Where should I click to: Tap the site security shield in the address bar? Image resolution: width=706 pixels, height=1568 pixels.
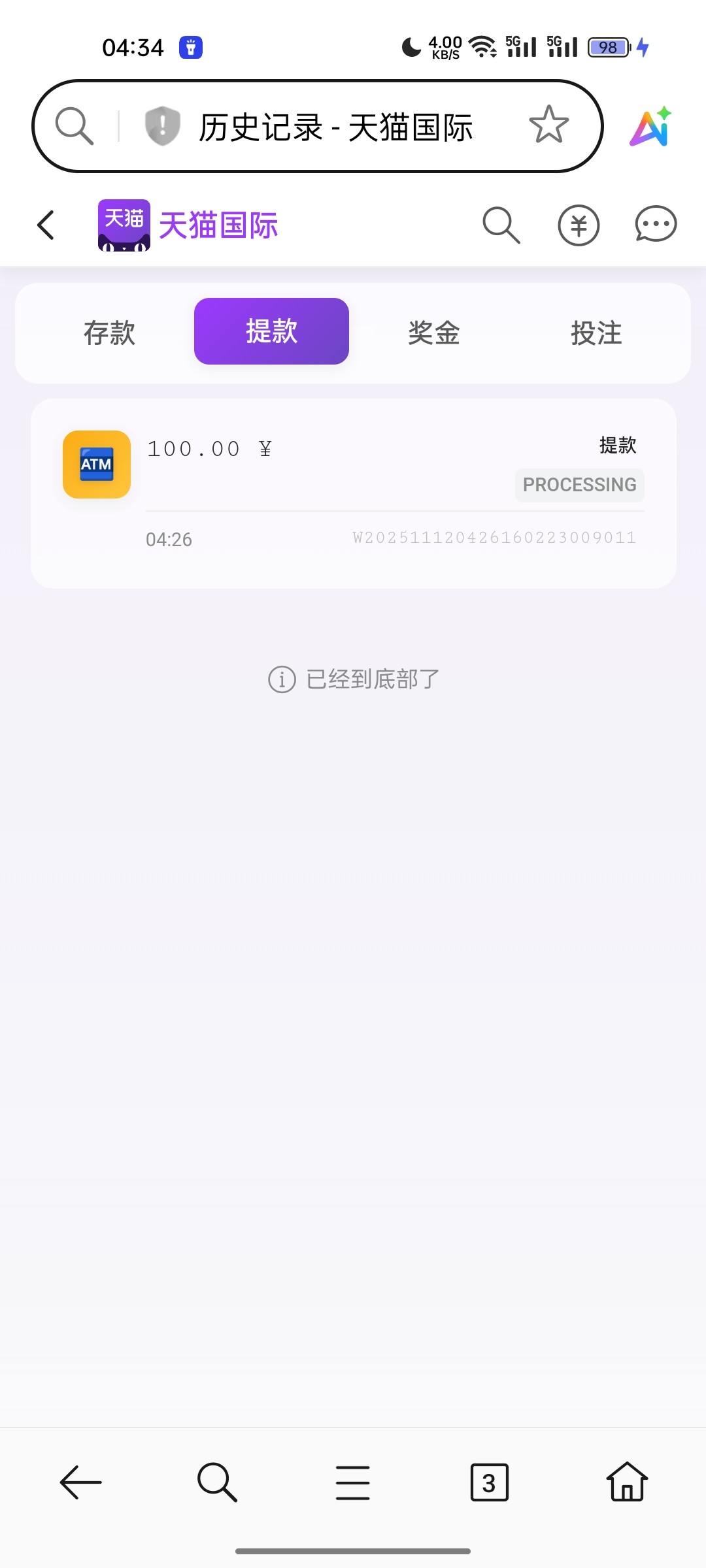coord(161,126)
